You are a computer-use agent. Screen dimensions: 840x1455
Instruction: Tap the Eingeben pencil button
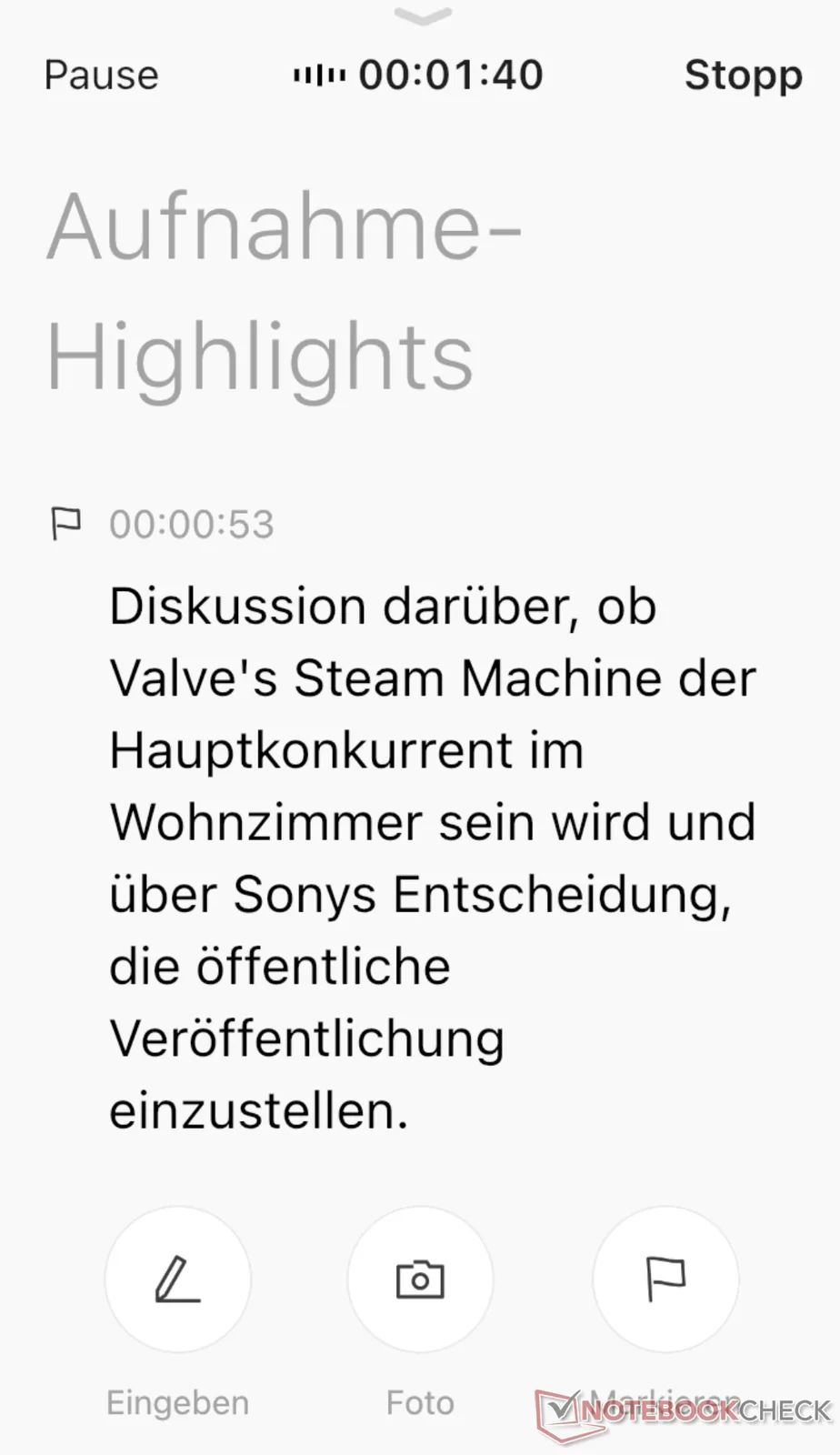click(x=177, y=1279)
